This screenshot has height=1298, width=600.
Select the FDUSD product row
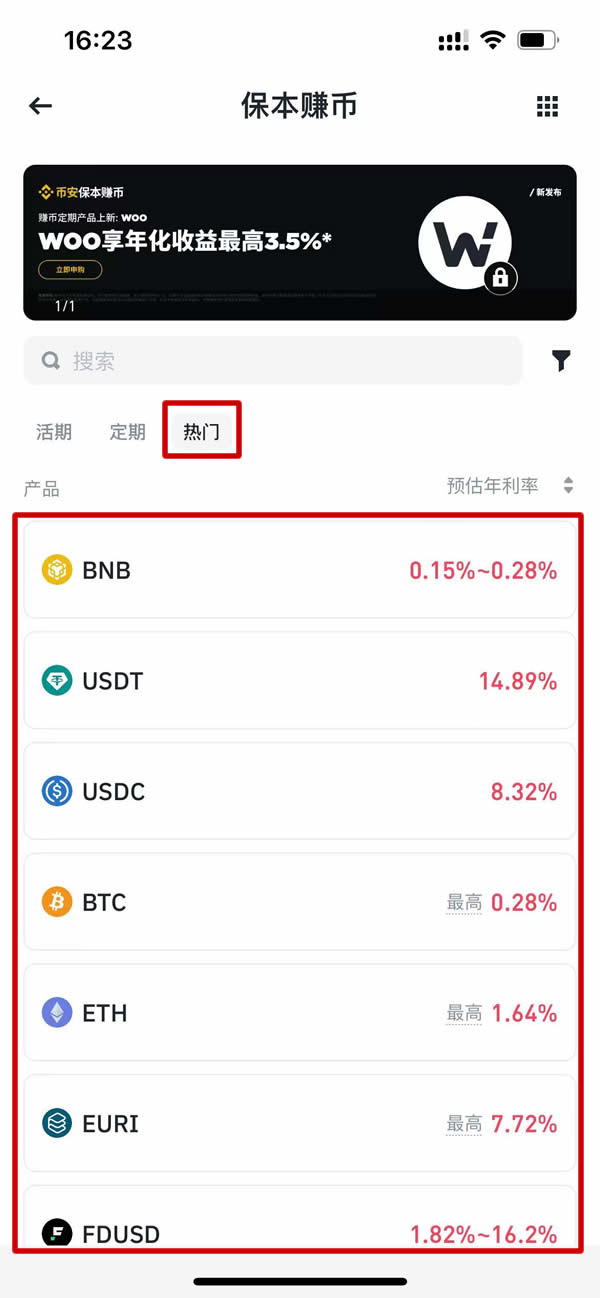click(x=299, y=1225)
